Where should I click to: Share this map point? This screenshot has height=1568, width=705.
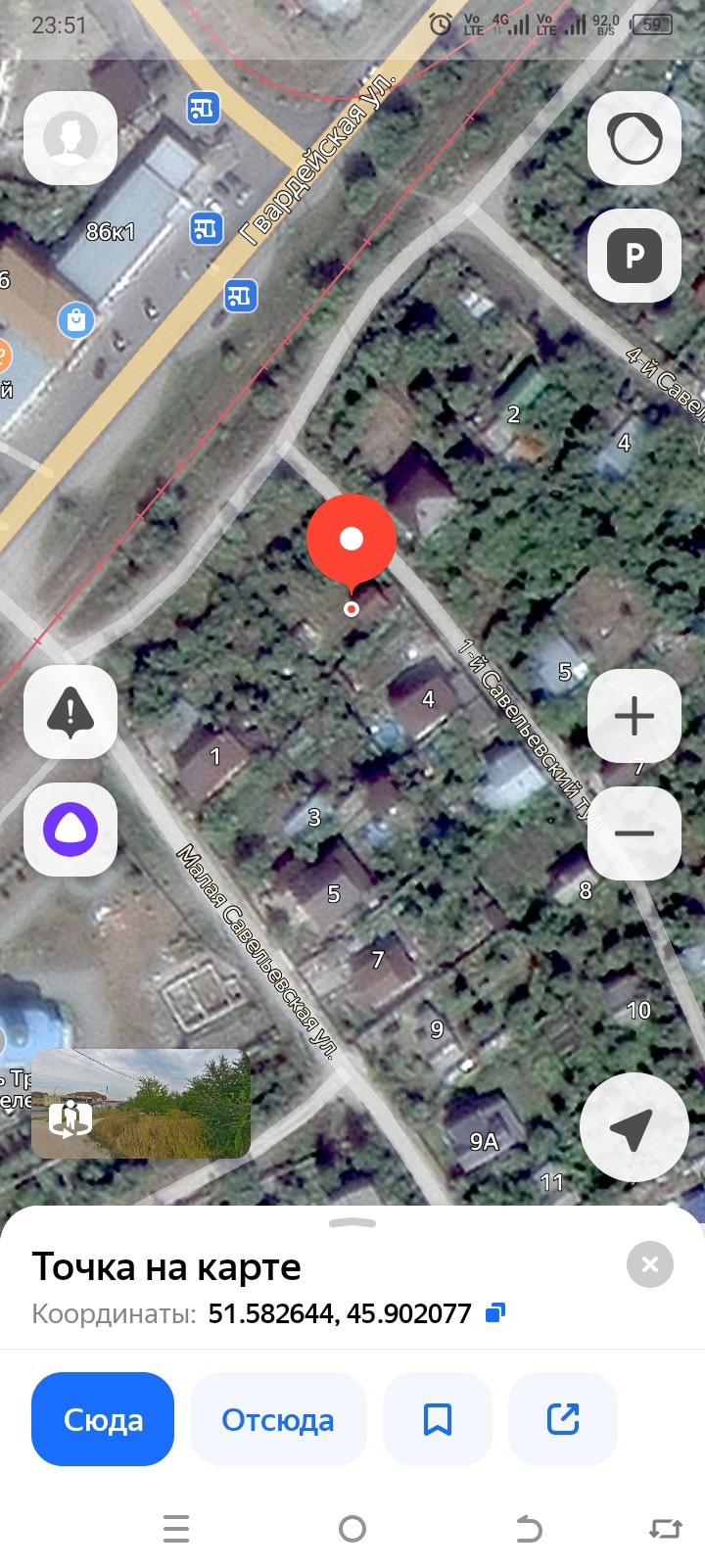coord(563,1419)
